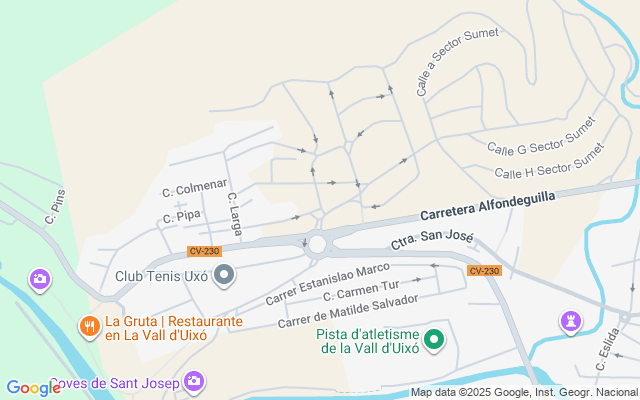The width and height of the screenshot is (640, 400).
Task: Select La Gruta restaurant marker
Action: (90, 325)
